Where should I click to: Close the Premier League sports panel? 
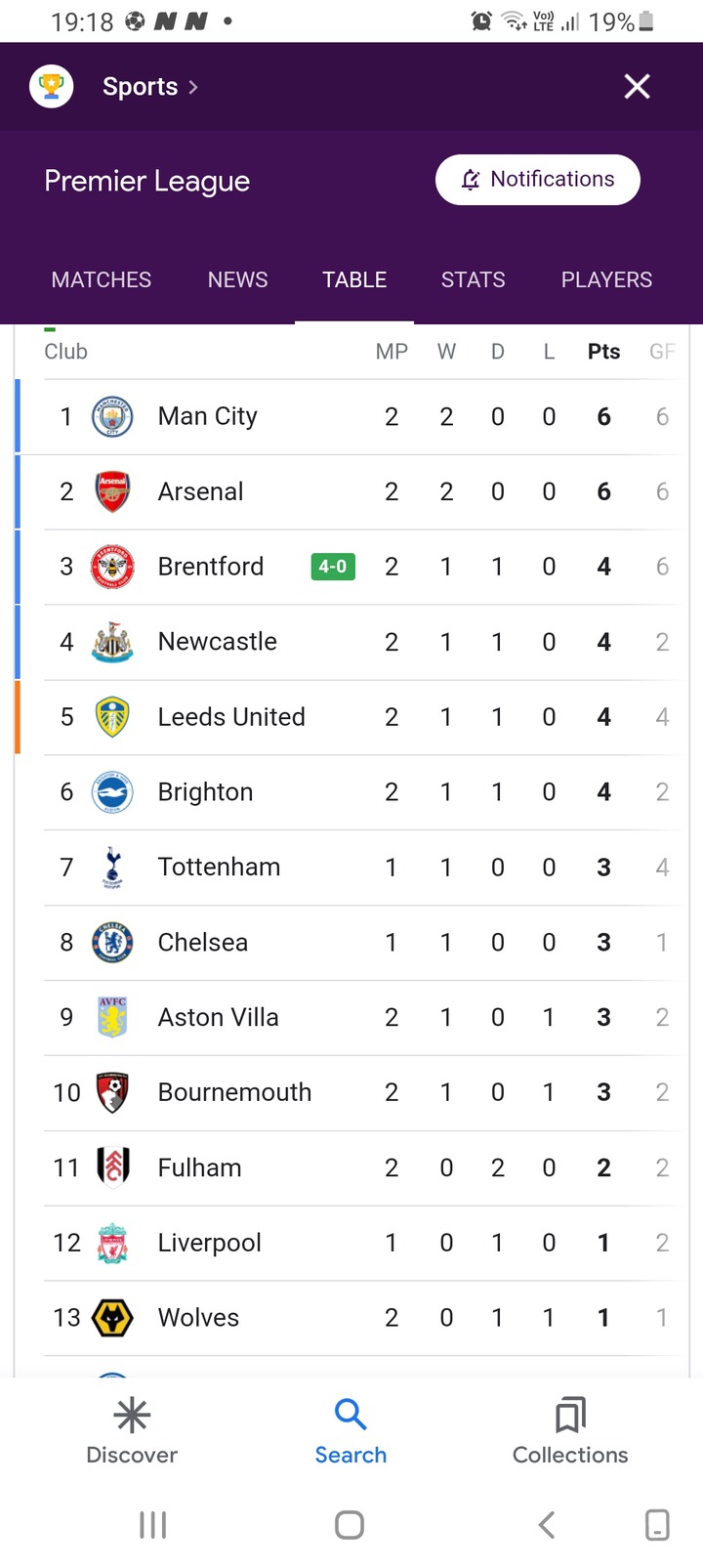(x=637, y=87)
